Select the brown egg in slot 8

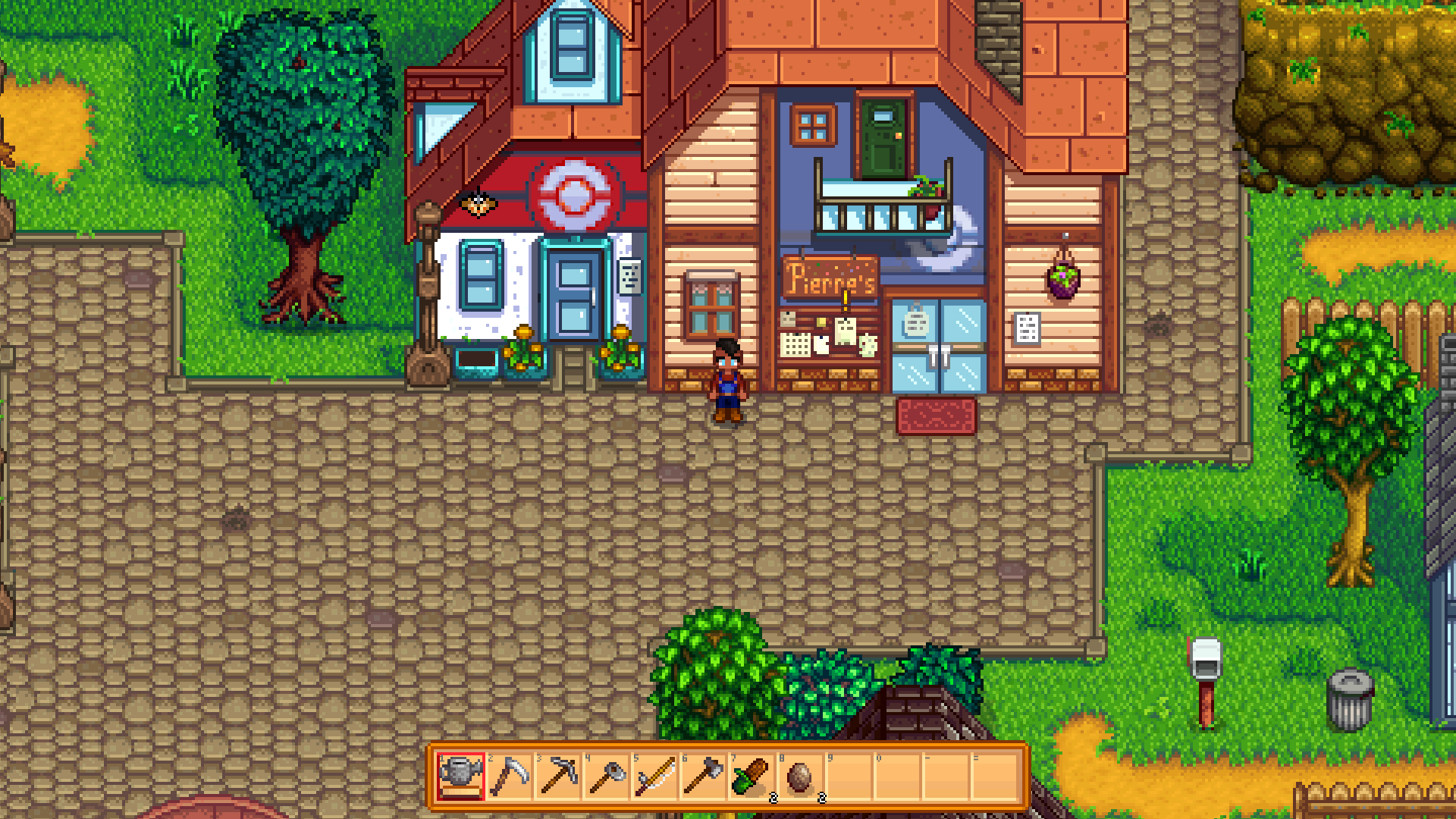[799, 776]
